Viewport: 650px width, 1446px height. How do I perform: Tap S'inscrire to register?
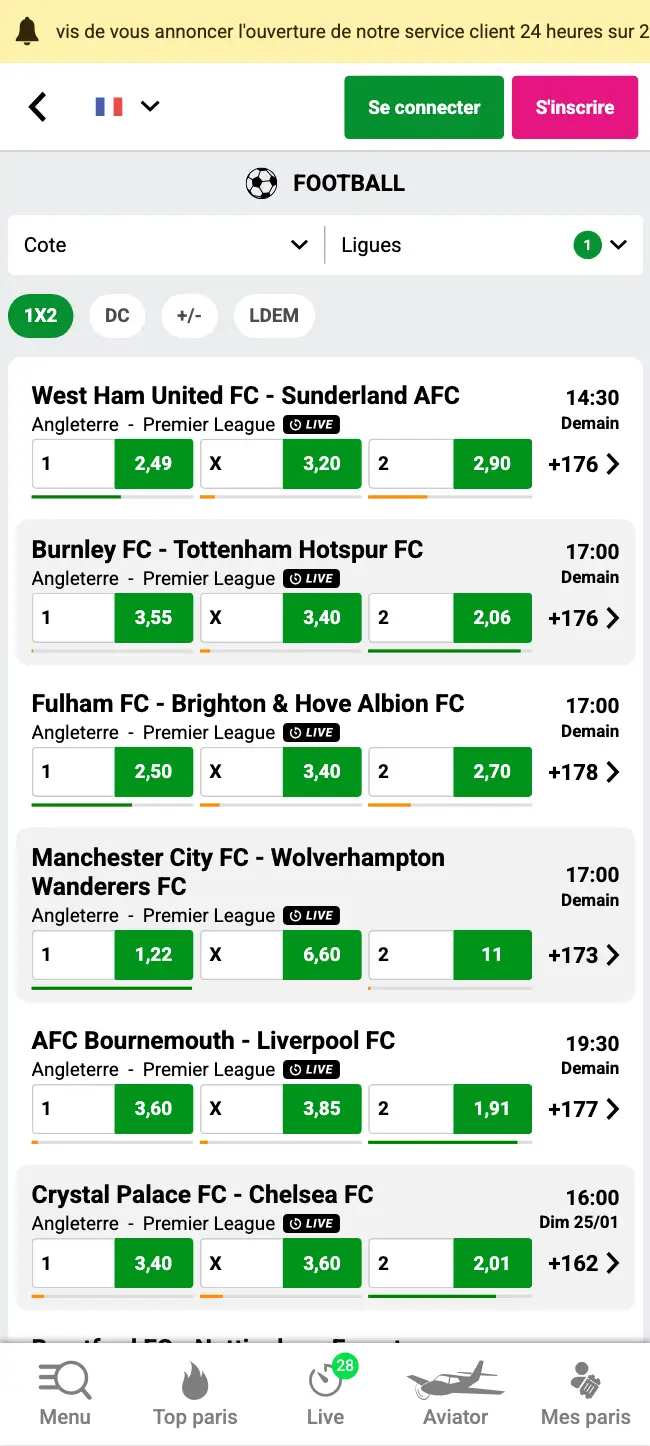click(574, 107)
